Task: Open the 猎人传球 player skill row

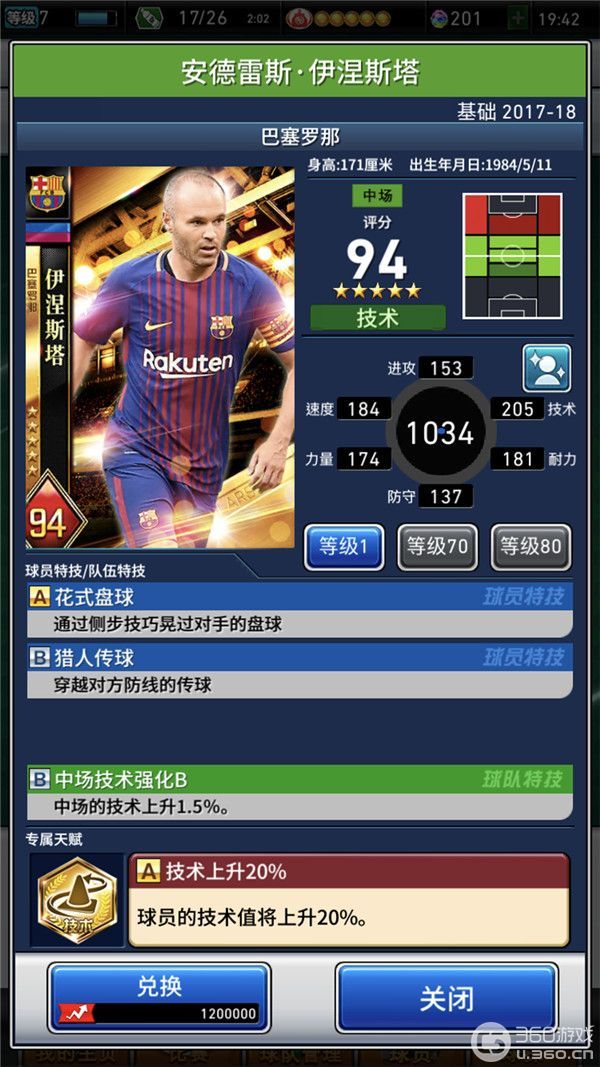Action: 300,671
